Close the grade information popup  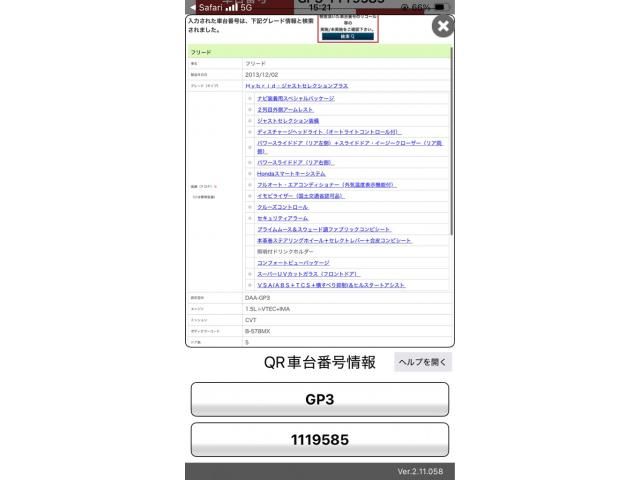click(442, 26)
